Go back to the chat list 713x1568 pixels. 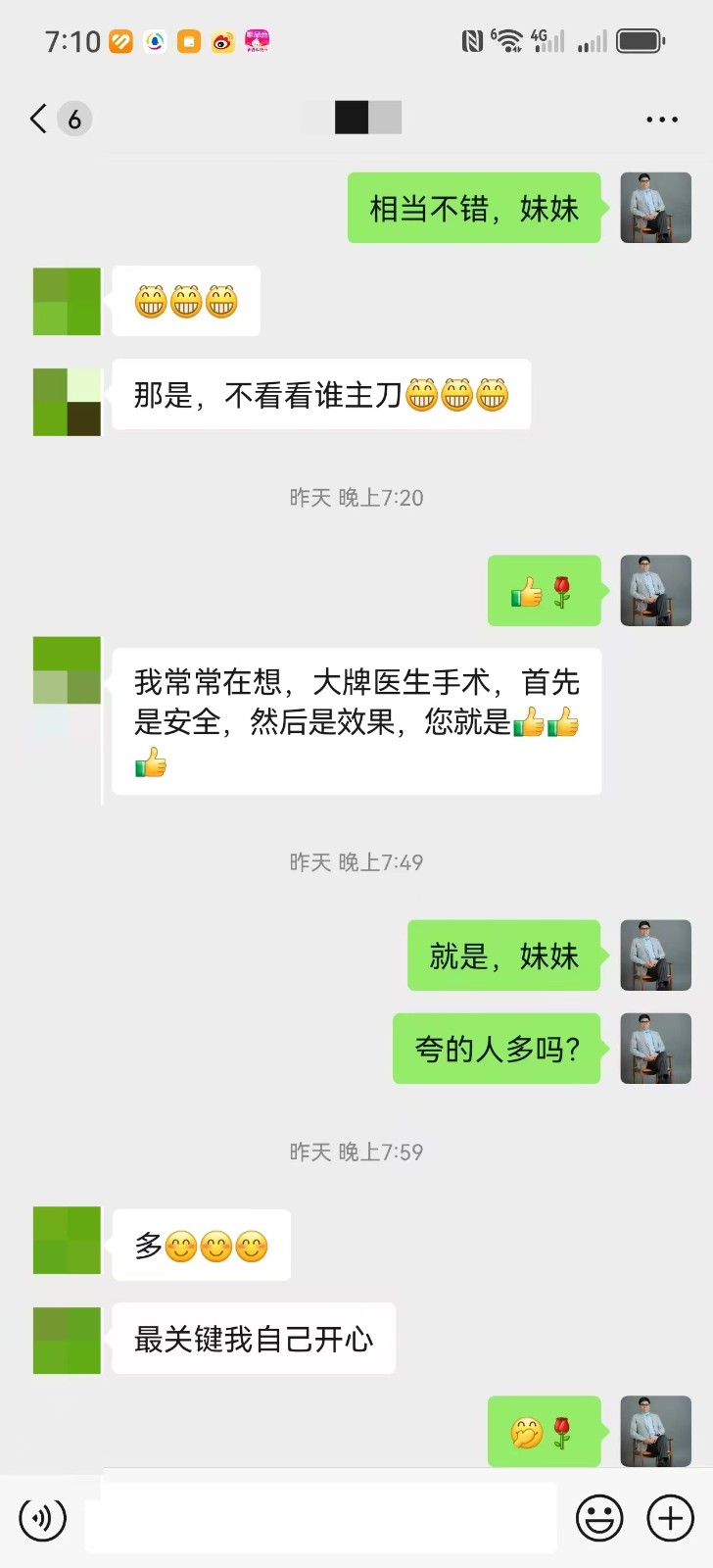39,119
